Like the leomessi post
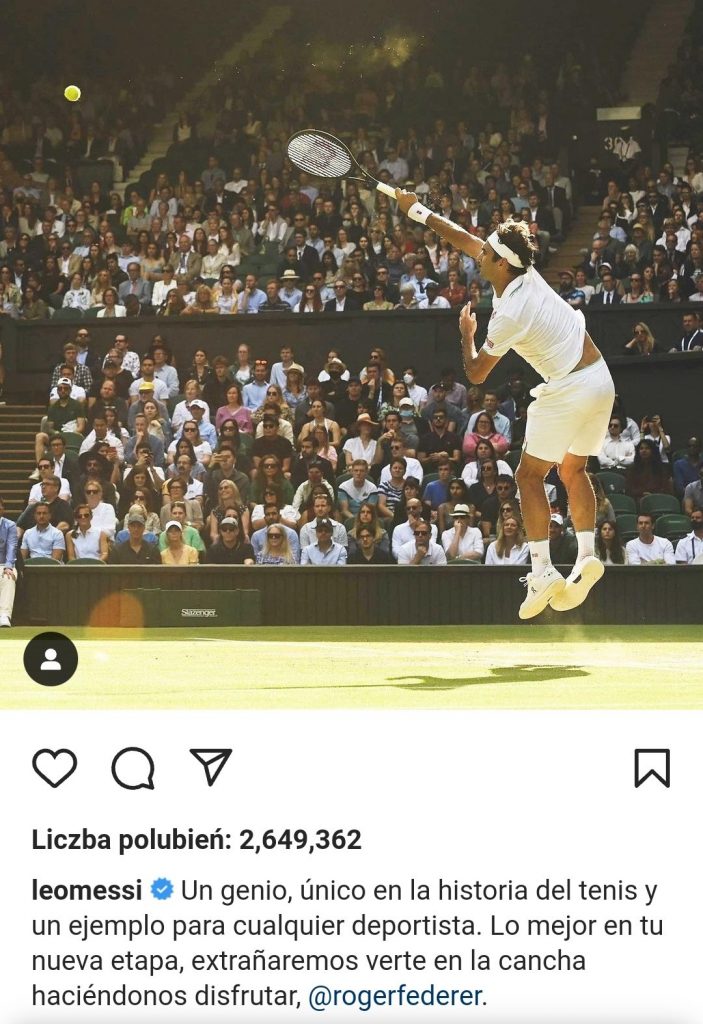The width and height of the screenshot is (703, 1024). click(x=54, y=768)
